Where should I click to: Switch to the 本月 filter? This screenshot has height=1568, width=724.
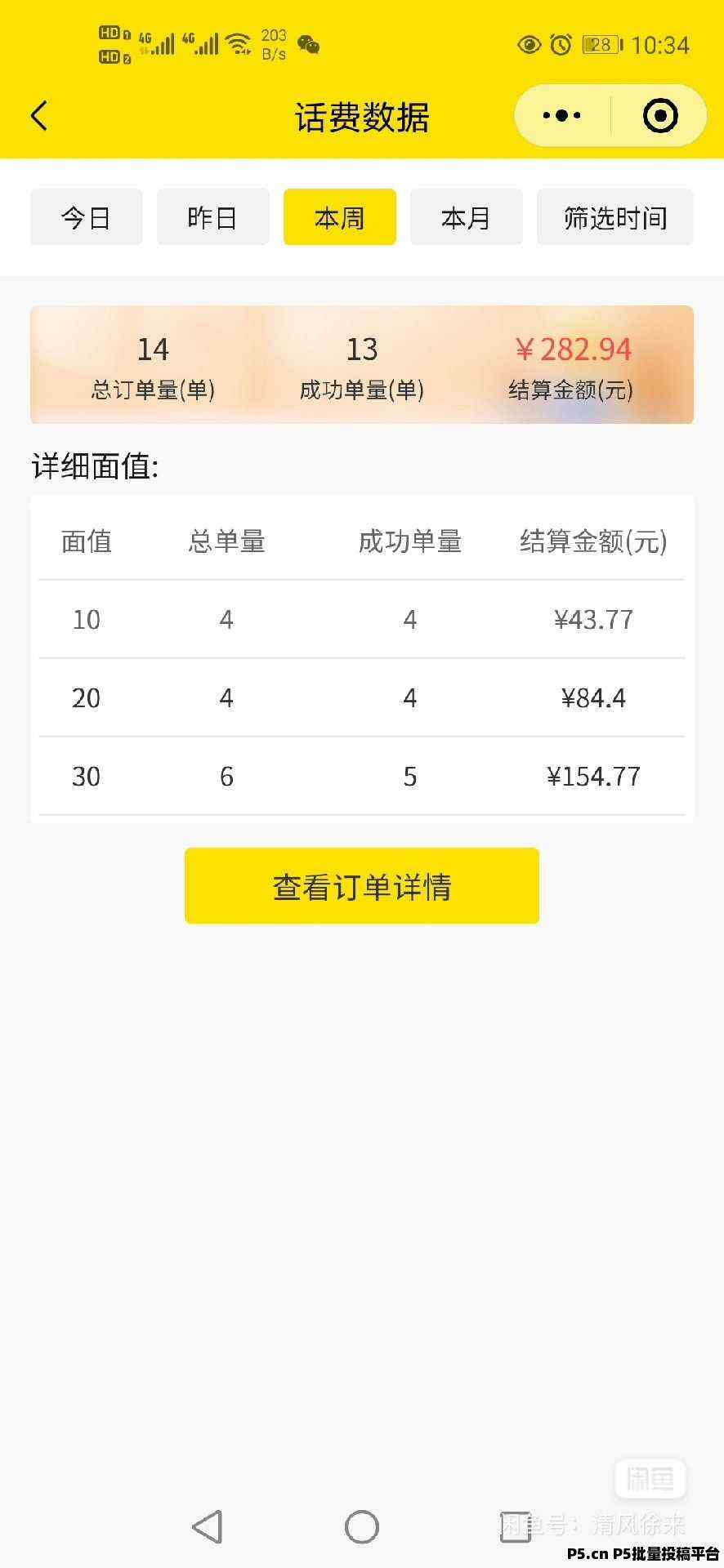pyautogui.click(x=467, y=217)
